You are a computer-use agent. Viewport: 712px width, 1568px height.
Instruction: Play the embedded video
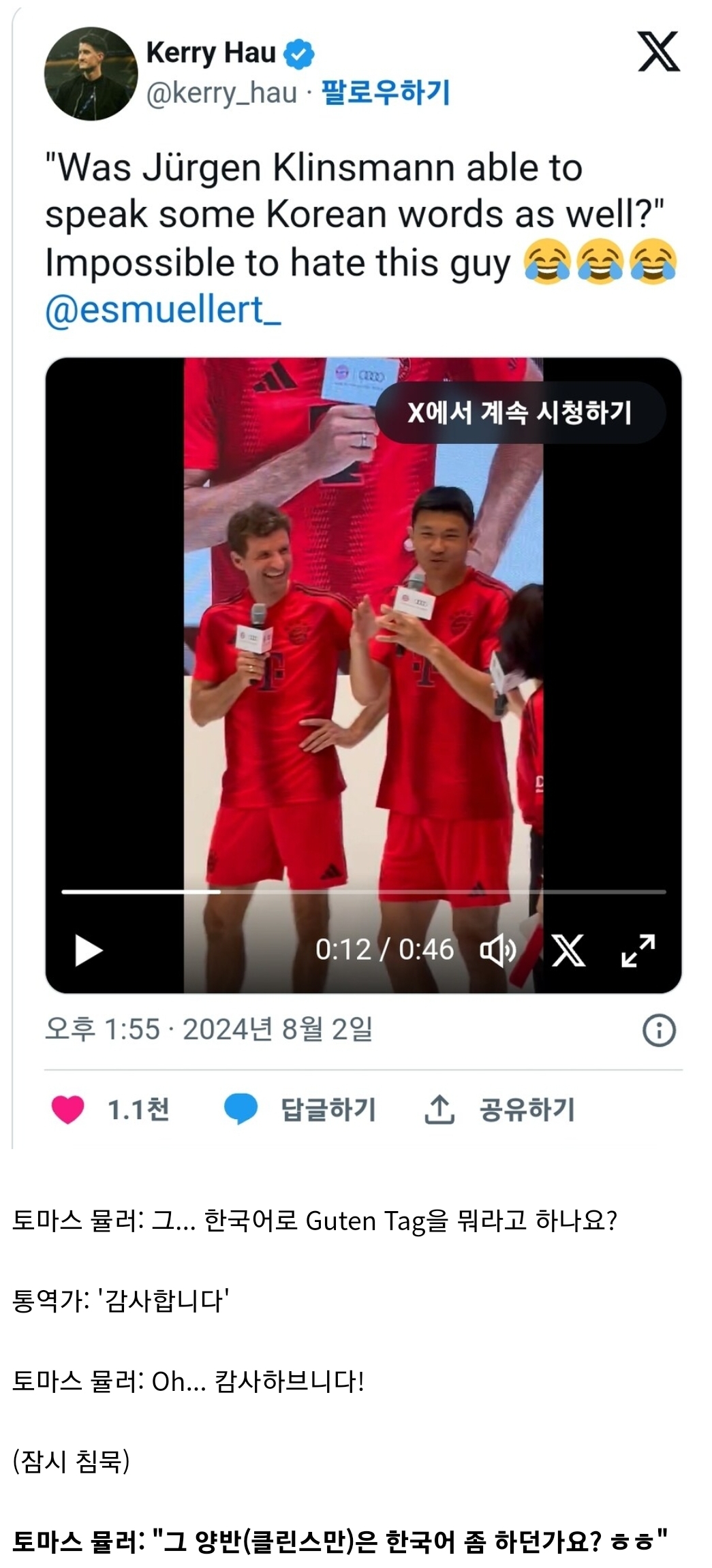[89, 950]
